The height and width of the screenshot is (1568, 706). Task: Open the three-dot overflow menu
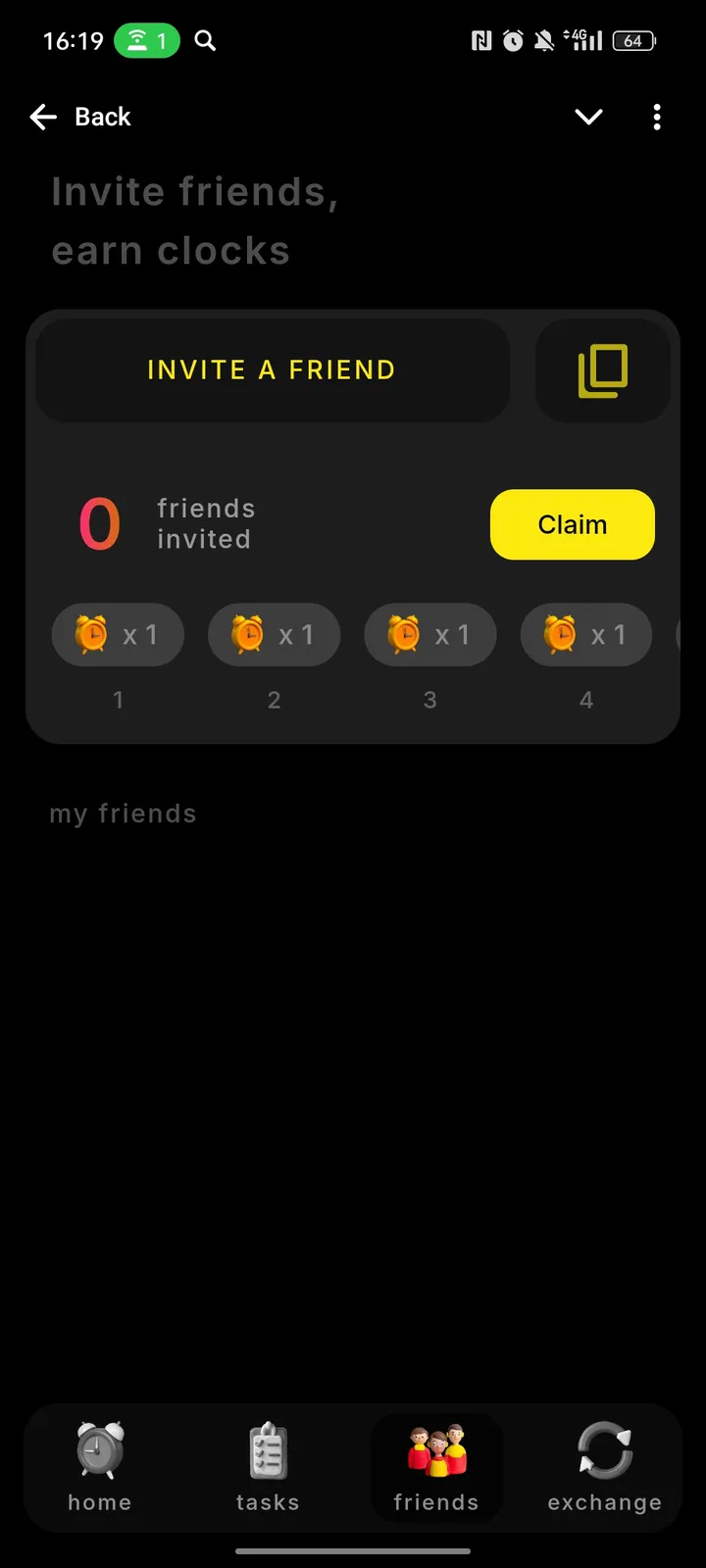[x=657, y=118]
